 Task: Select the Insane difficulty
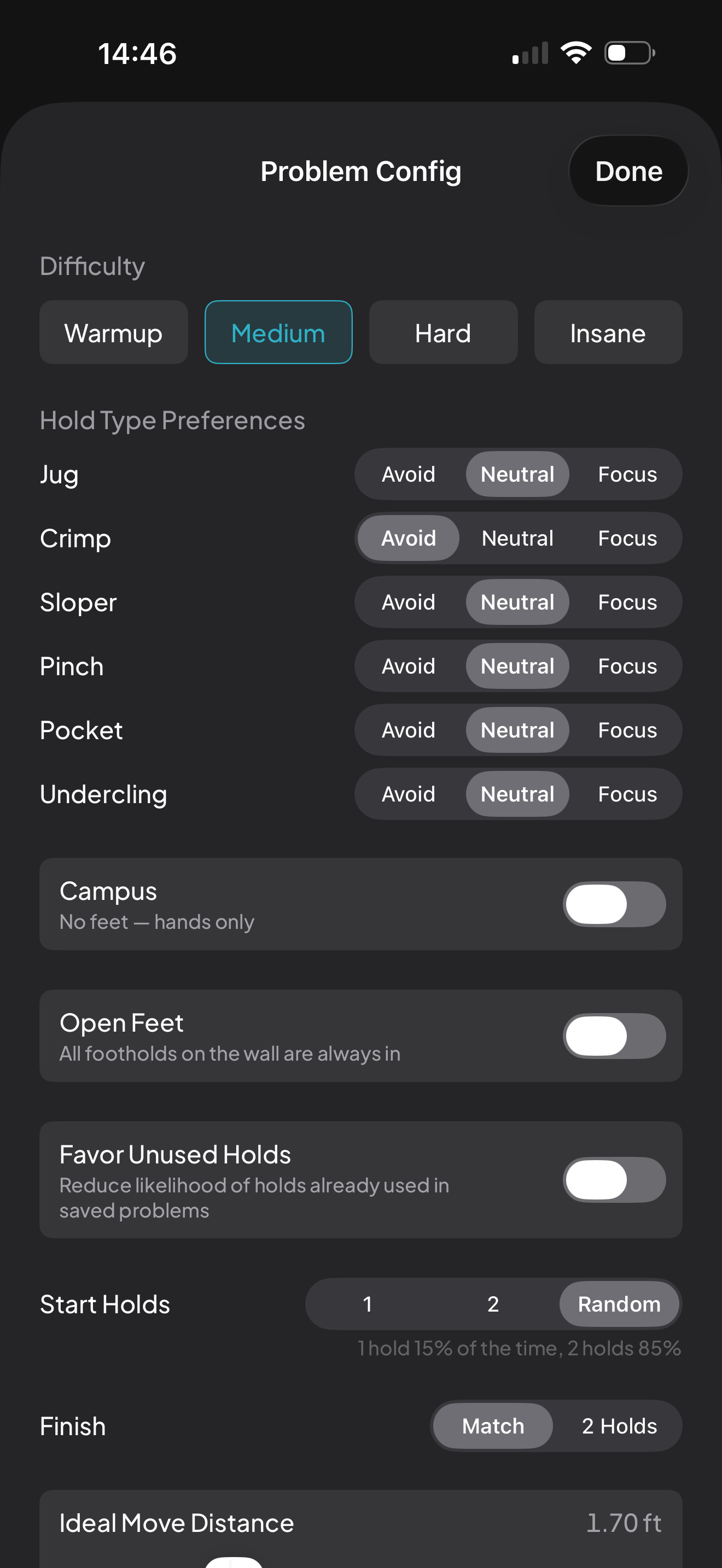[608, 332]
